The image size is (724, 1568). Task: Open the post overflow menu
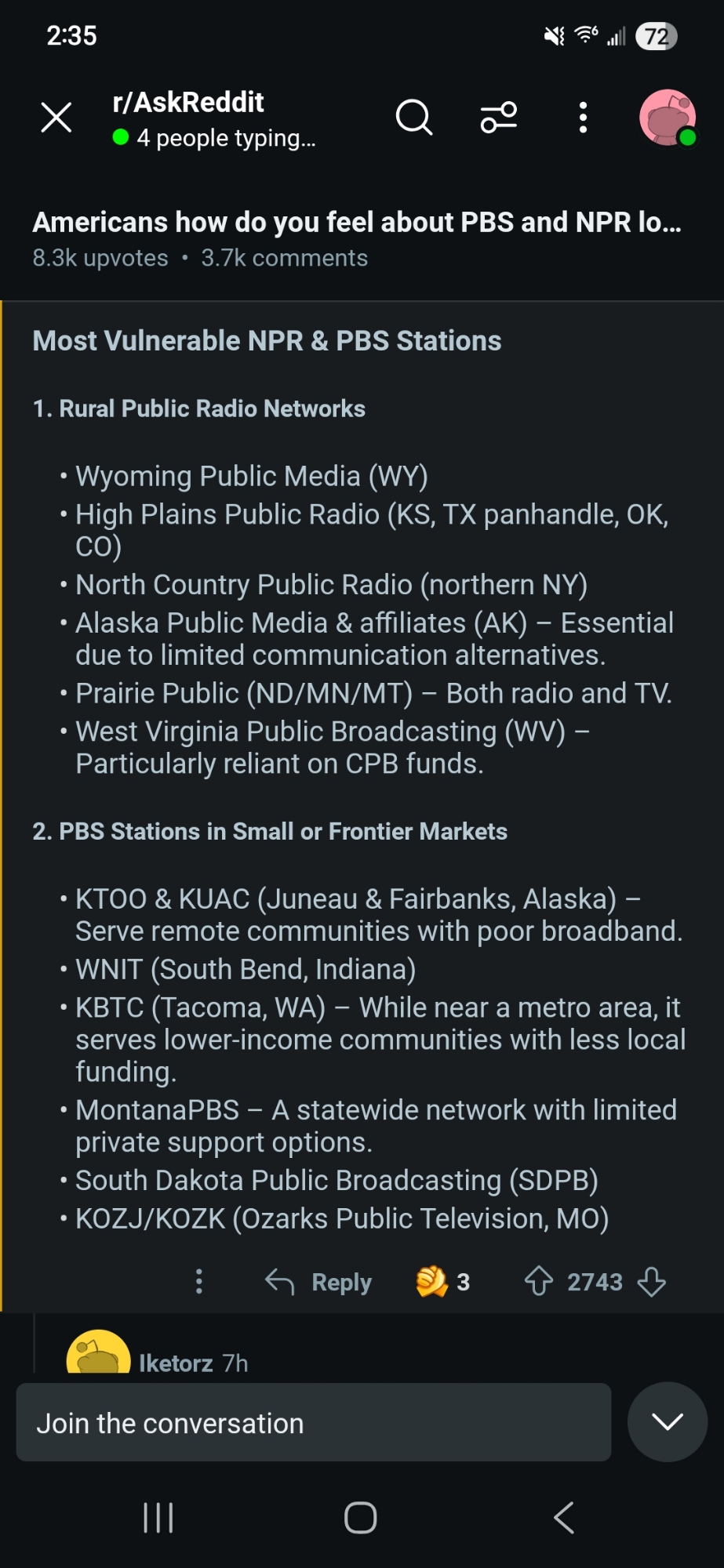coord(583,118)
